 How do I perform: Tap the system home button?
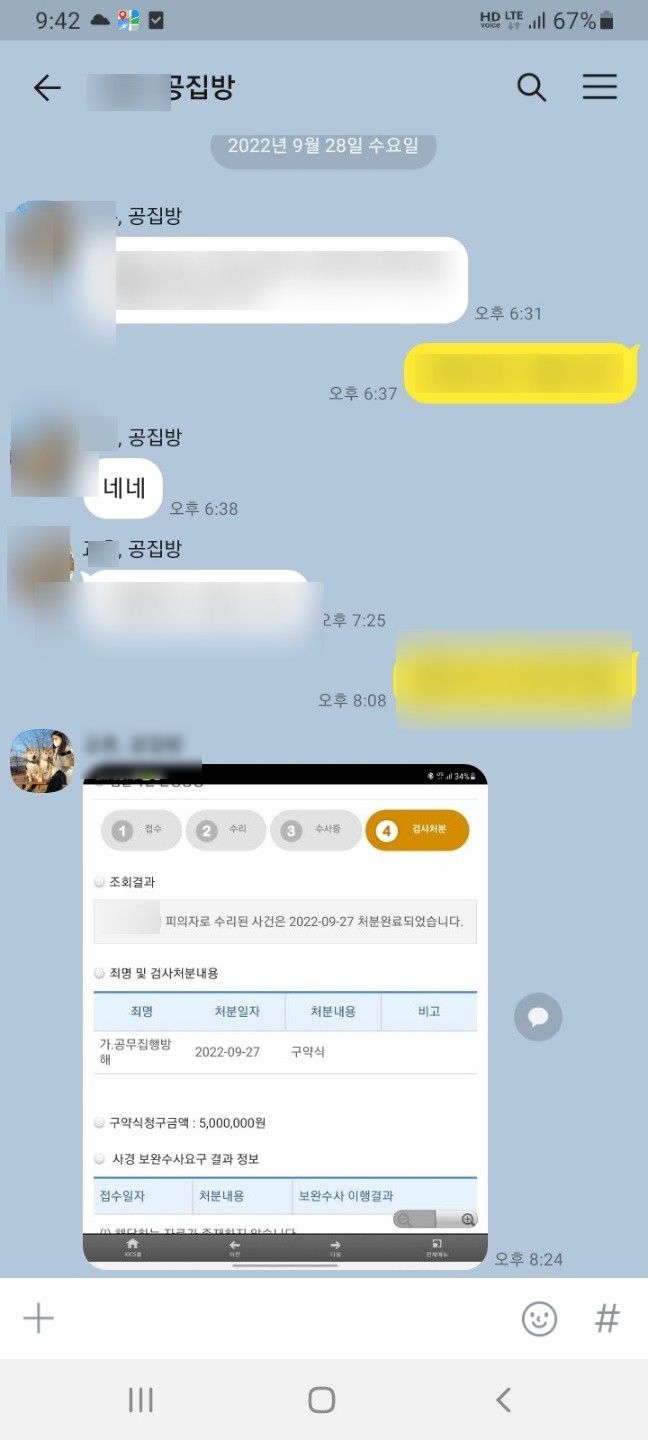pos(321,1400)
